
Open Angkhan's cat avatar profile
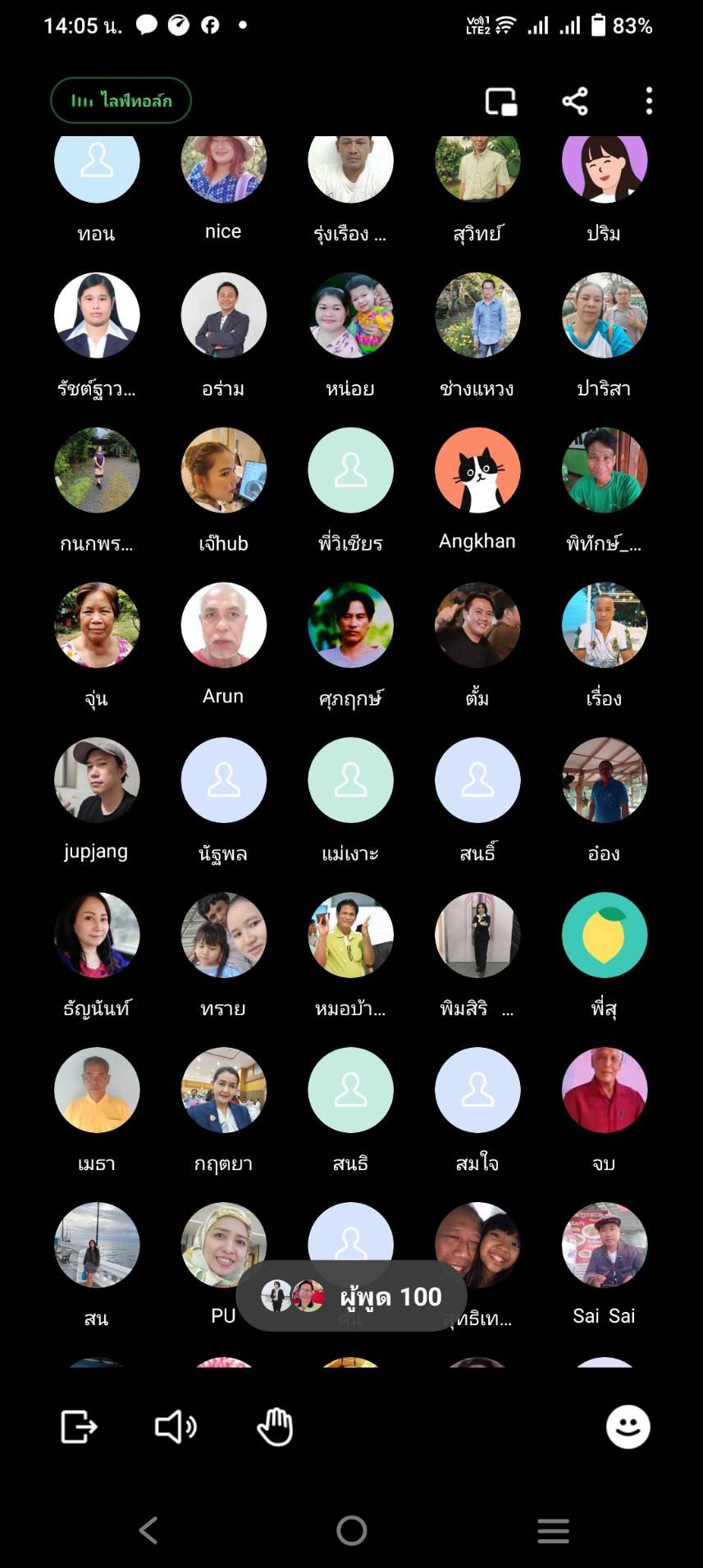point(477,470)
